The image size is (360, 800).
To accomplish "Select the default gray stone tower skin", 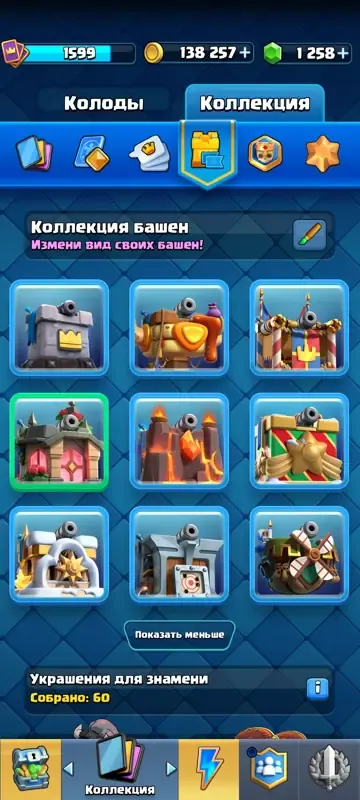I will [59, 328].
